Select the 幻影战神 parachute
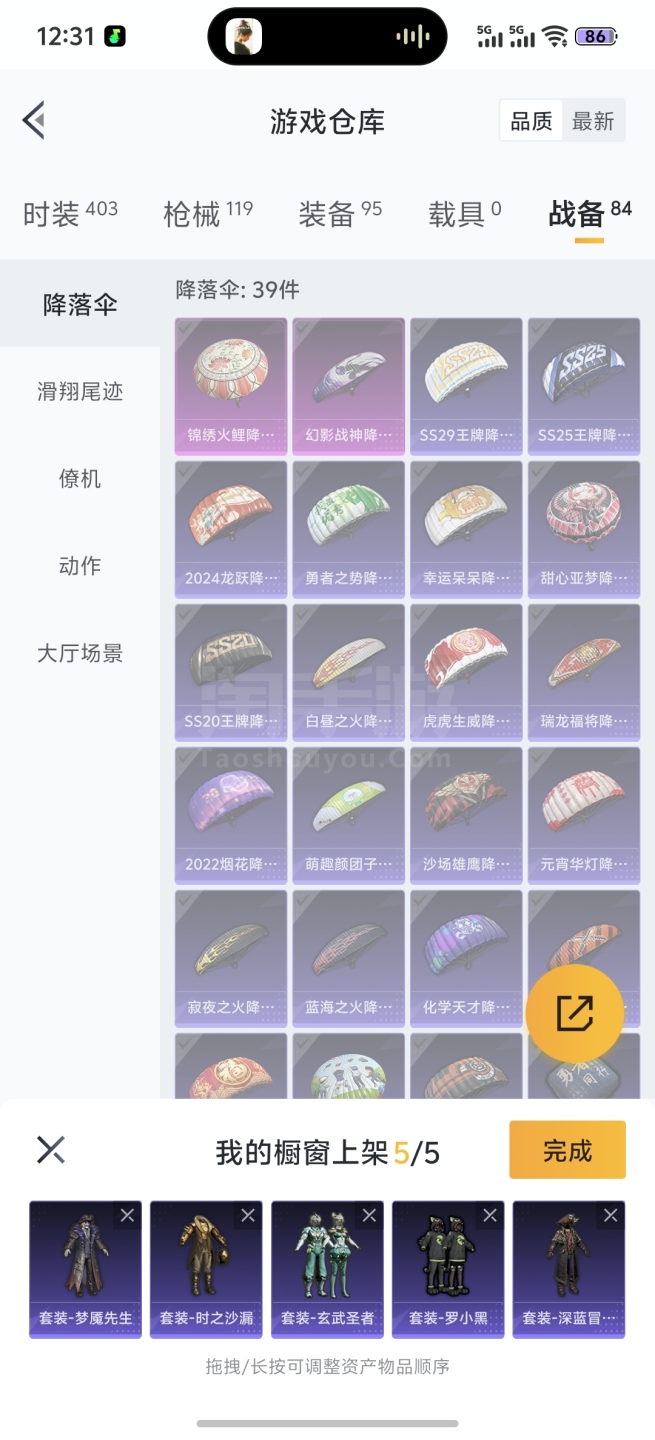Image resolution: width=655 pixels, height=1440 pixels. (x=349, y=385)
